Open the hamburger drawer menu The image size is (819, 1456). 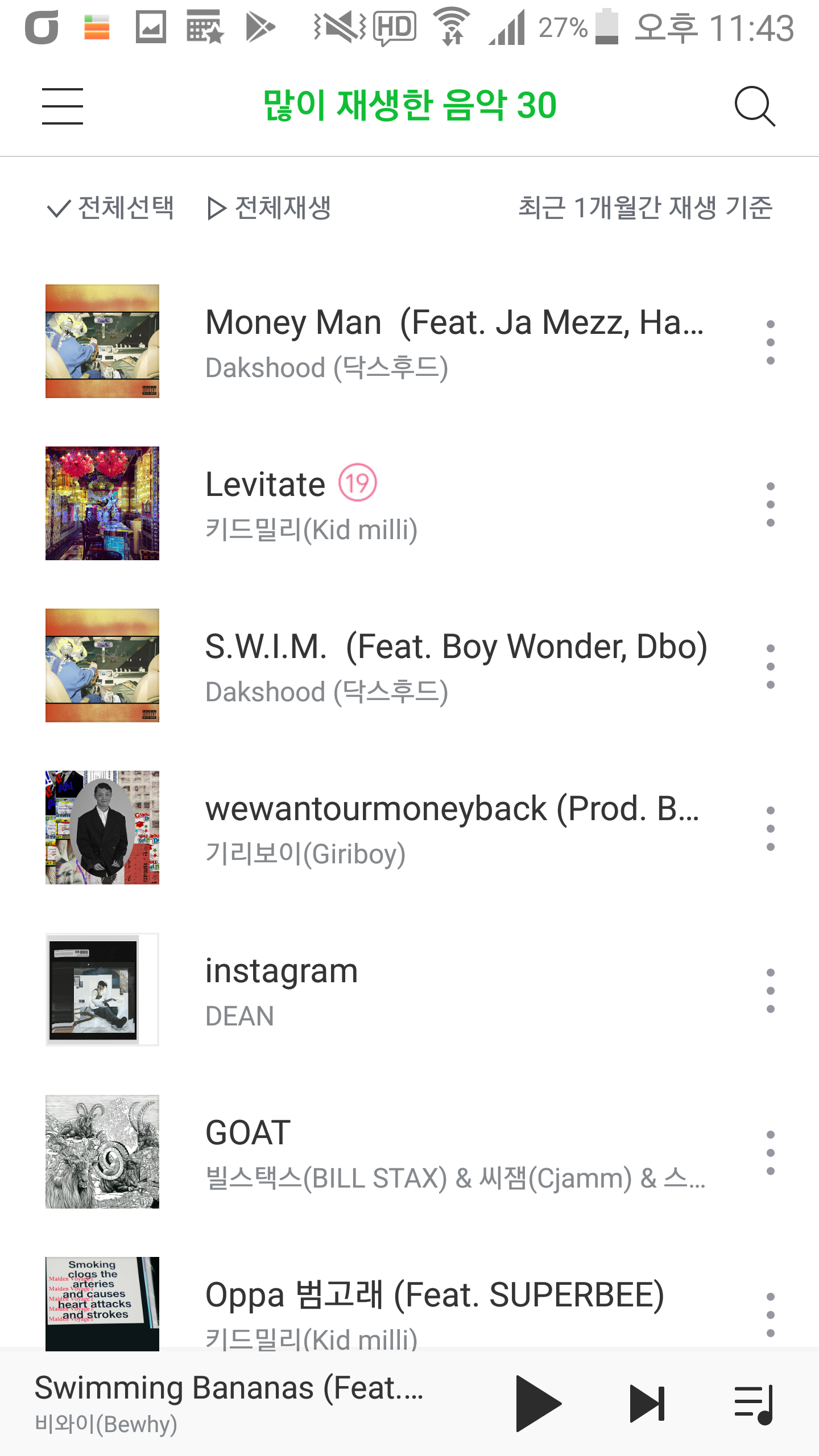tap(63, 106)
